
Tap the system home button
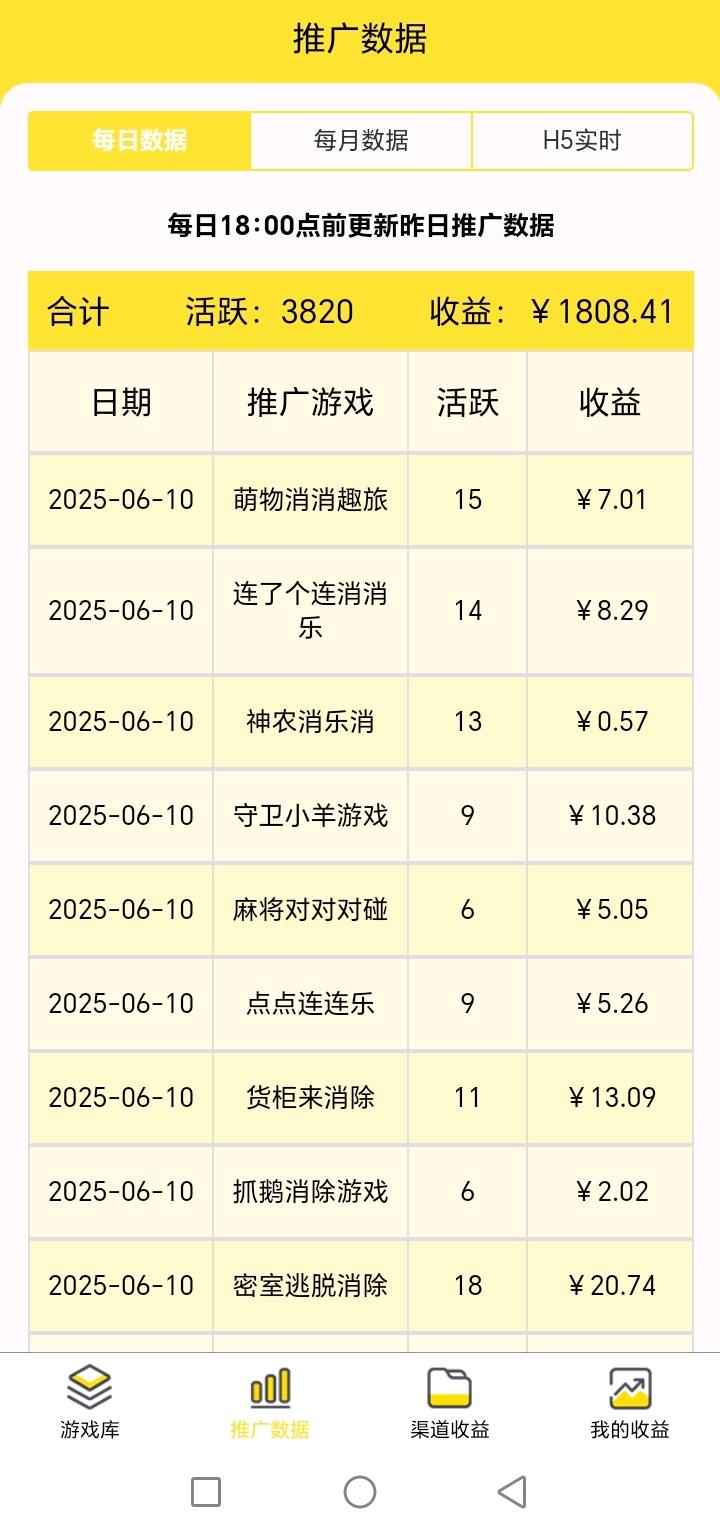point(360,1492)
